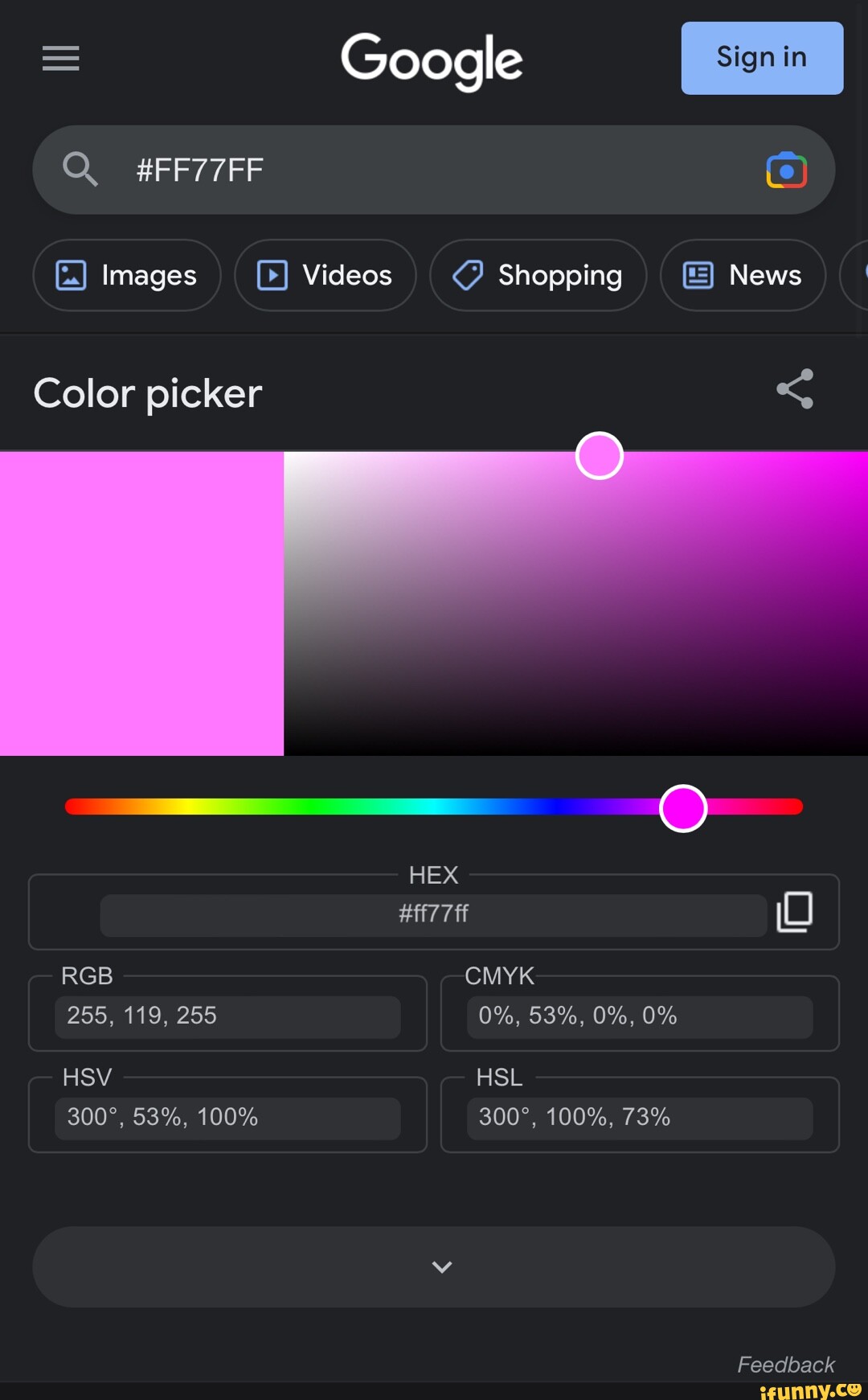Open Google Lens from the search bar
This screenshot has width=868, height=1400.
click(x=786, y=170)
